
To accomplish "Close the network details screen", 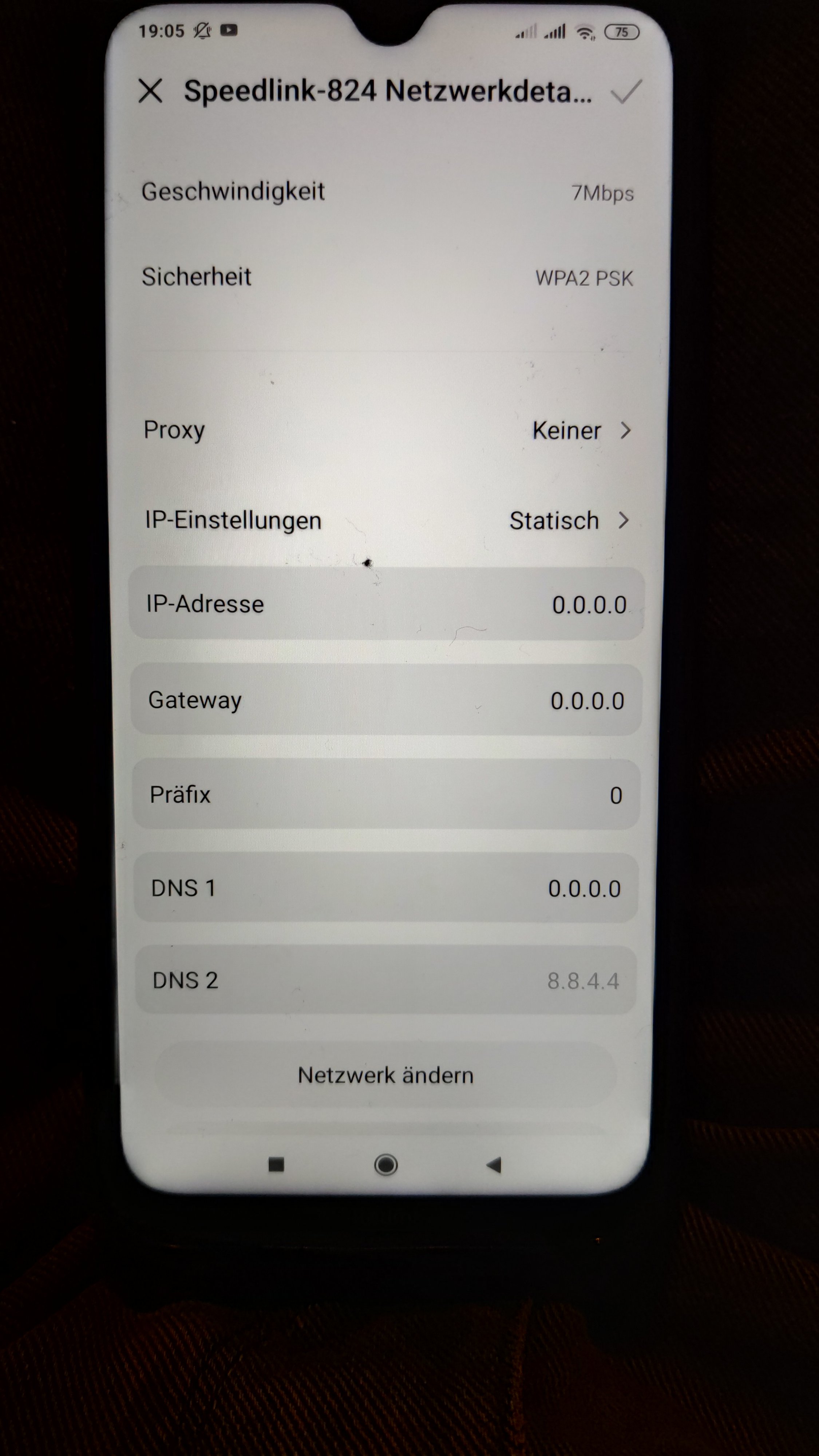I will click(150, 91).
